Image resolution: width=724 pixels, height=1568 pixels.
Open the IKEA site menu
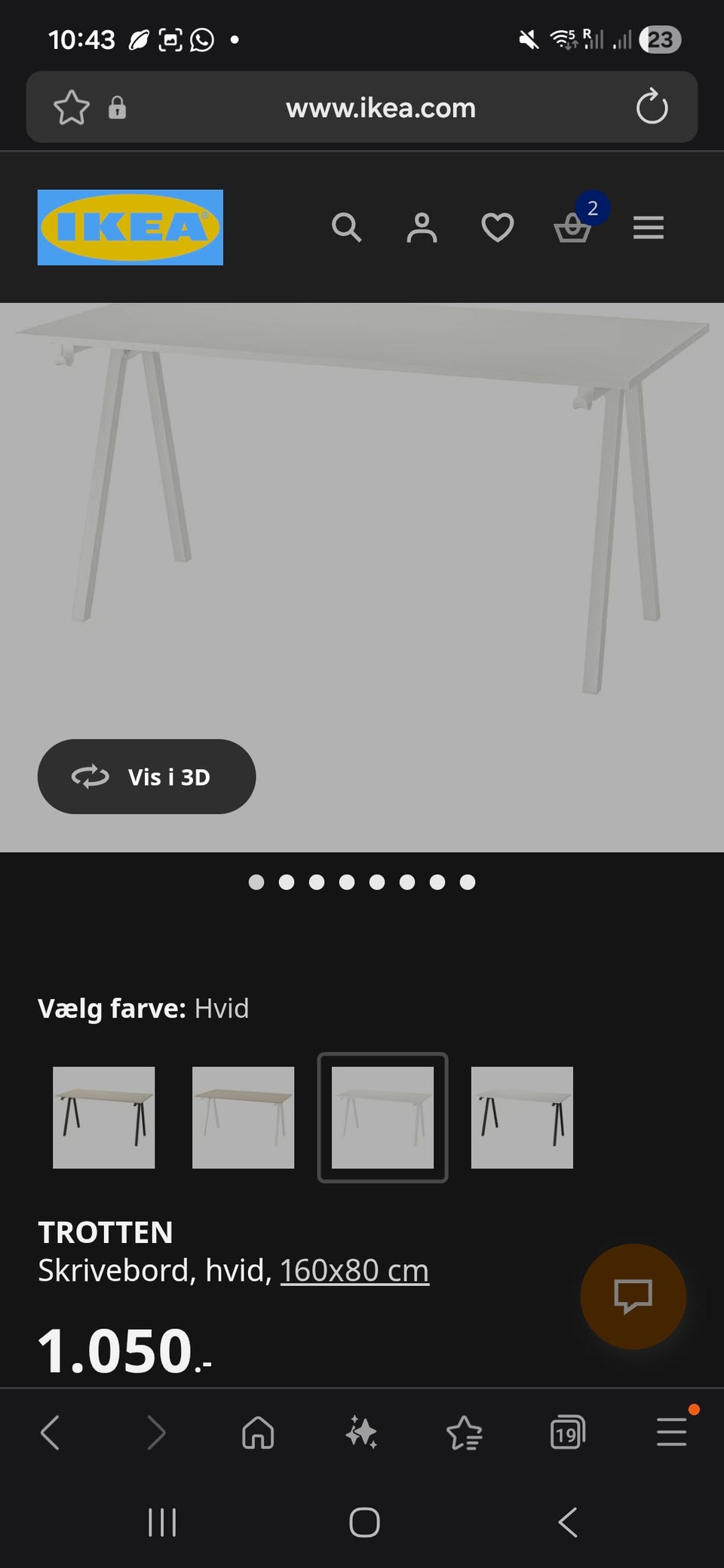tap(648, 228)
